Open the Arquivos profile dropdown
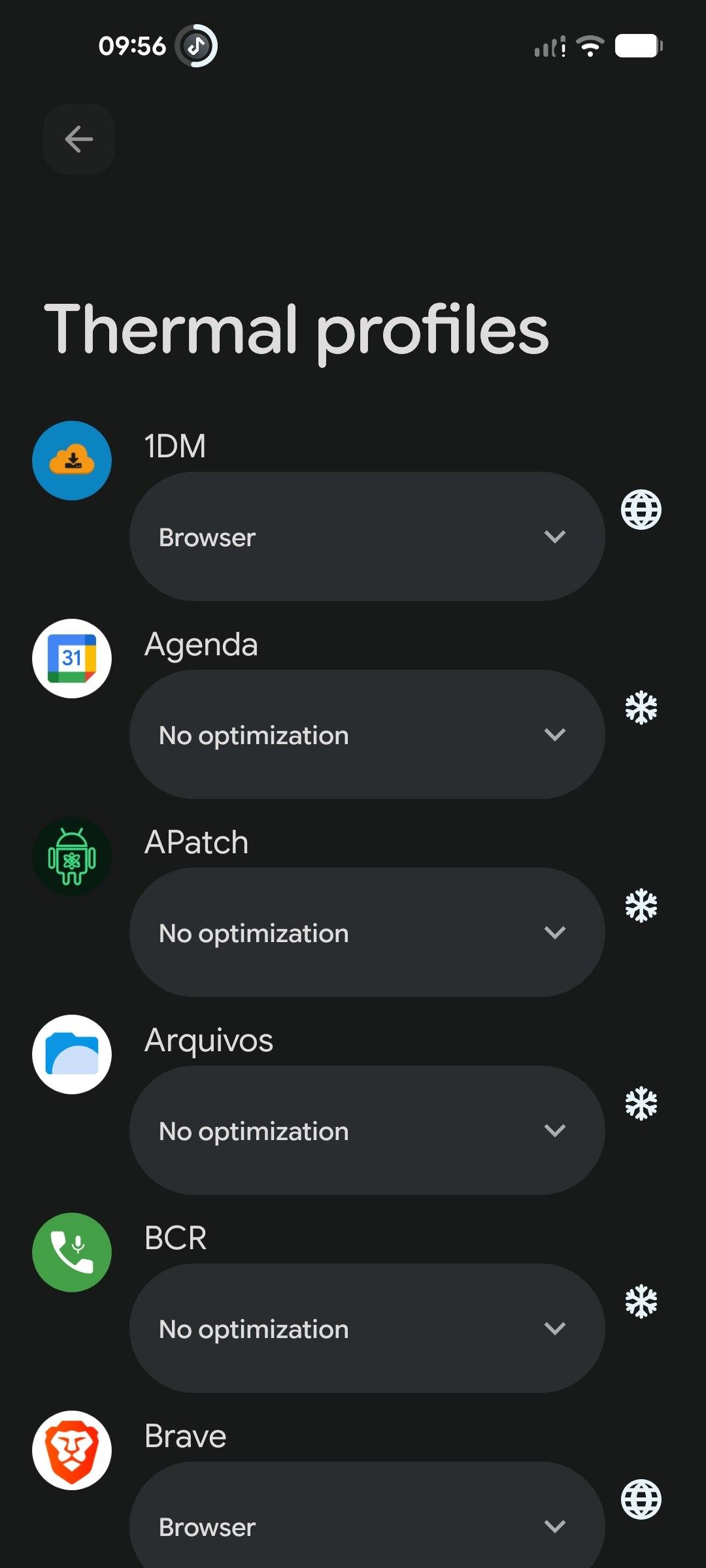 coord(367,1130)
